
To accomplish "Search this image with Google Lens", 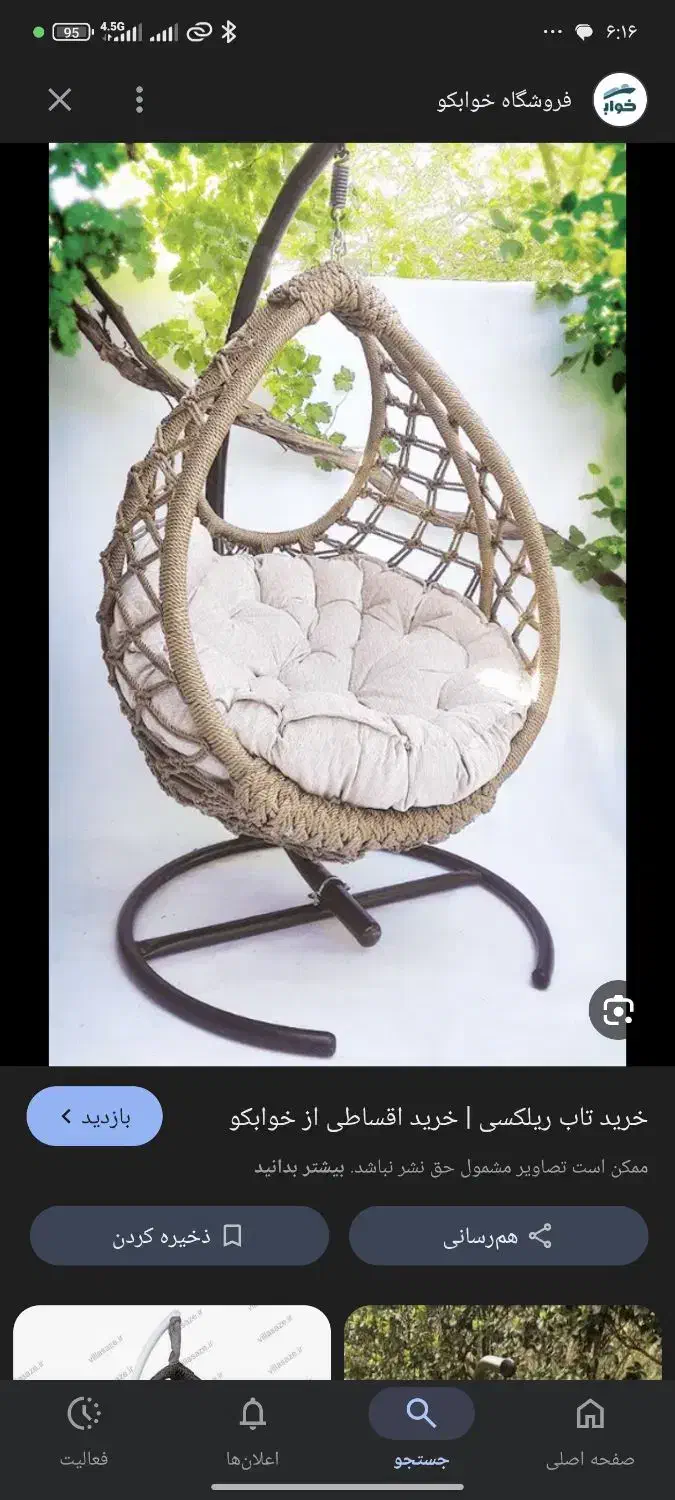I will tap(616, 1011).
